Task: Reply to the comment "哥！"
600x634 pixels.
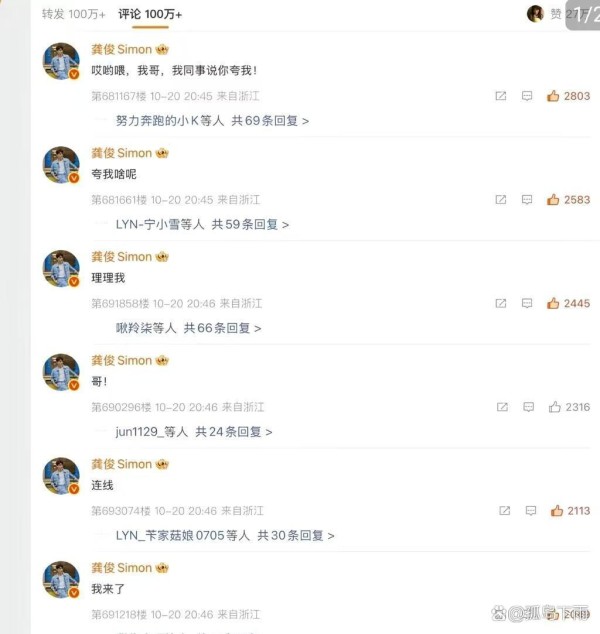Action: point(527,407)
